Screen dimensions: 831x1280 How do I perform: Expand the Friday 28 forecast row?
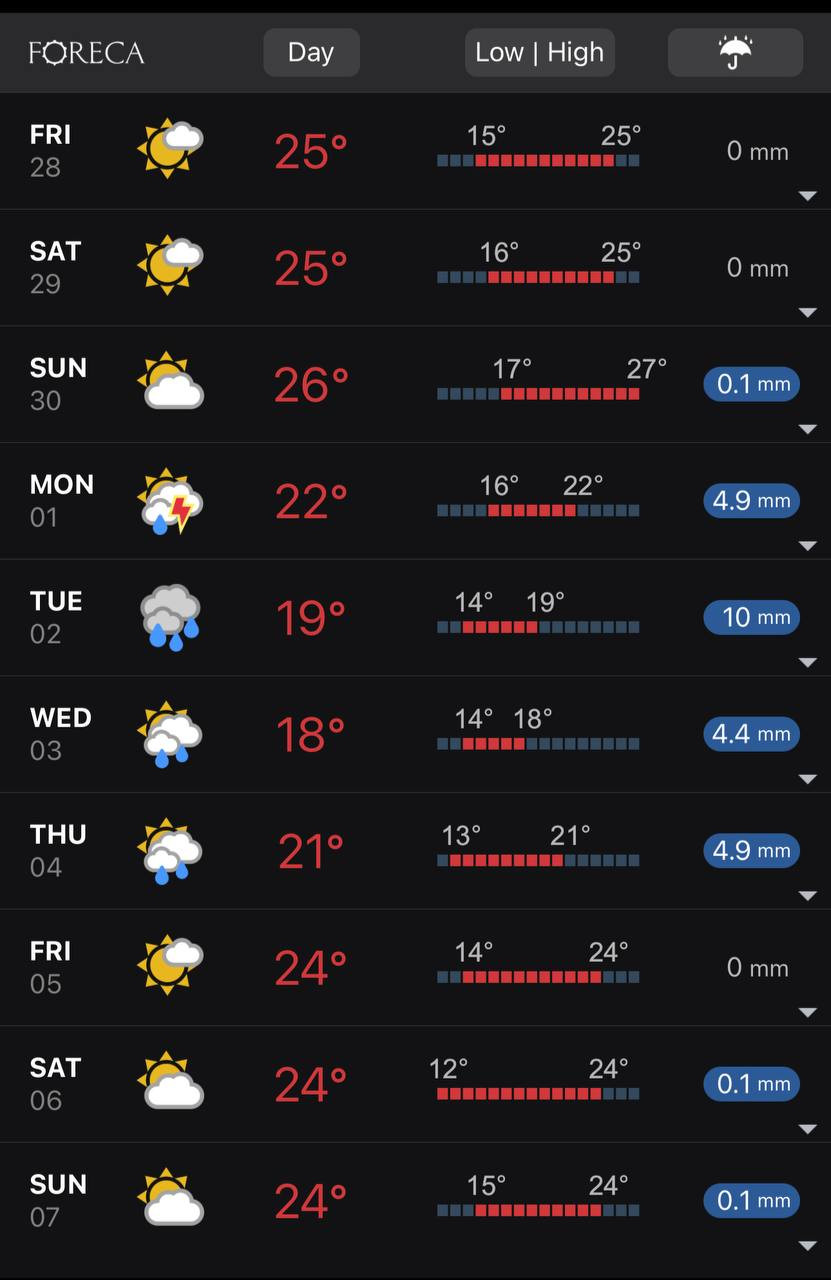[x=808, y=196]
